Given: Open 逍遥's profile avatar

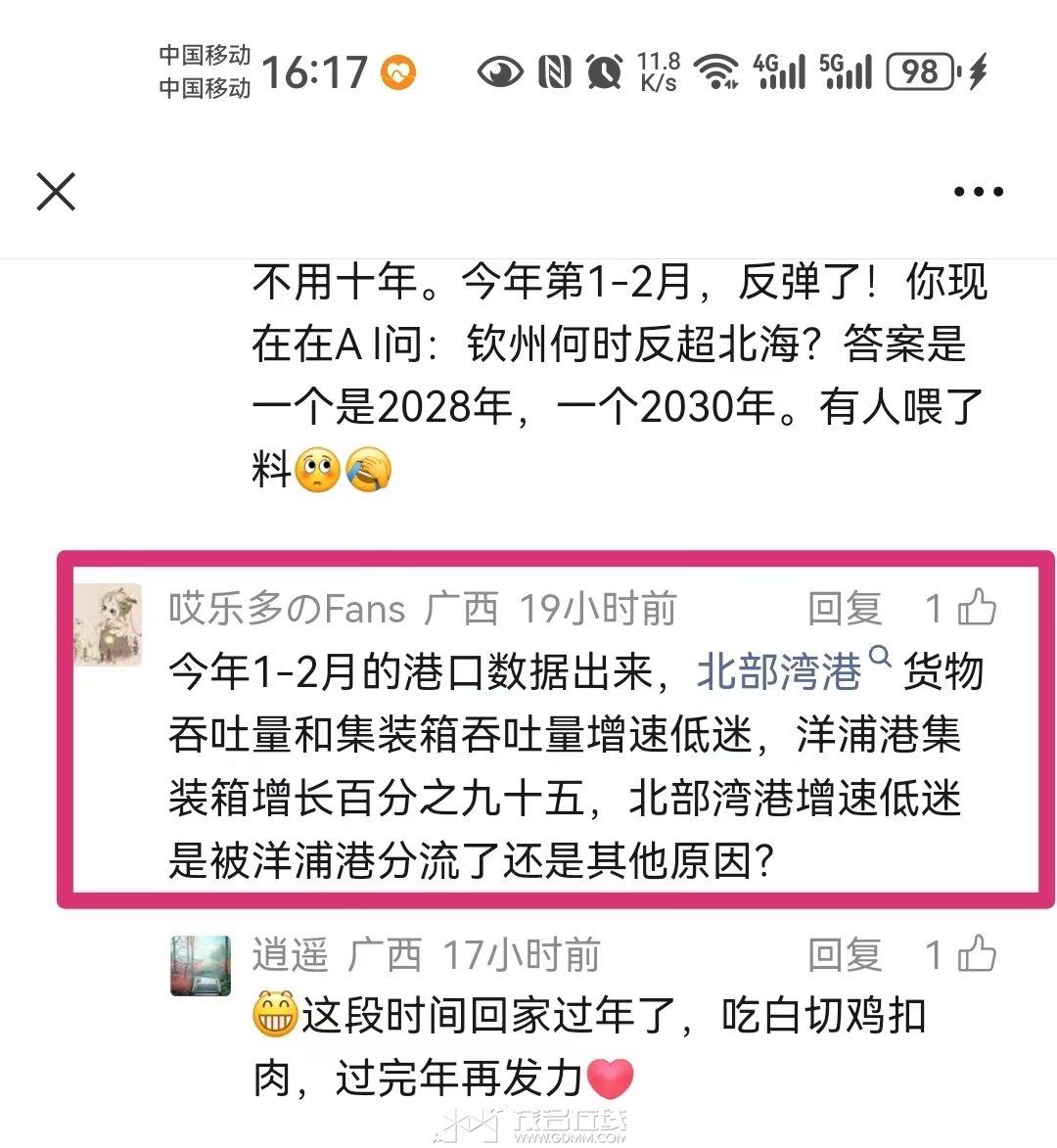Looking at the screenshot, I should (201, 965).
